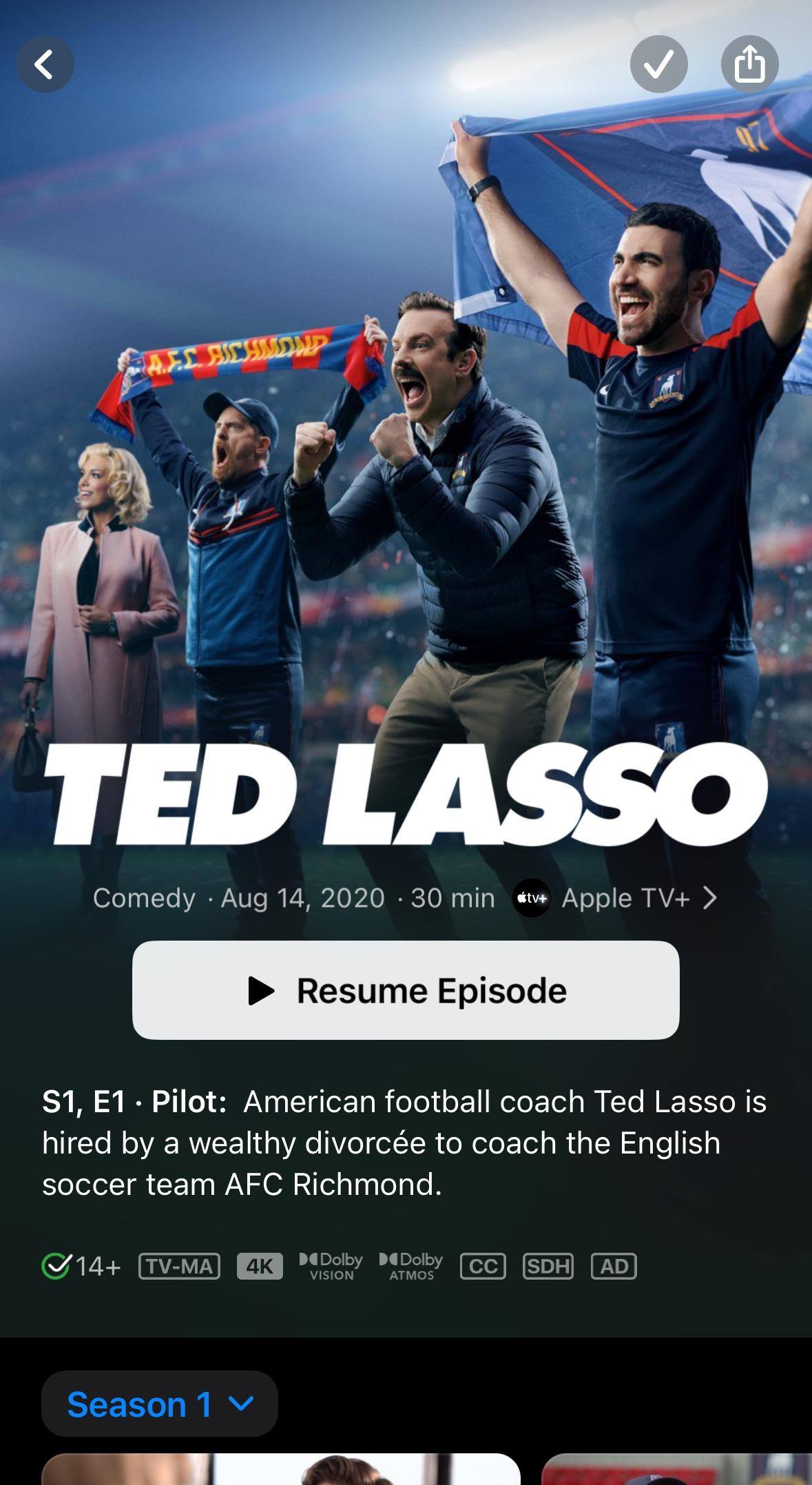Image resolution: width=812 pixels, height=1485 pixels.
Task: Resume the Pilot episode
Action: [x=406, y=990]
